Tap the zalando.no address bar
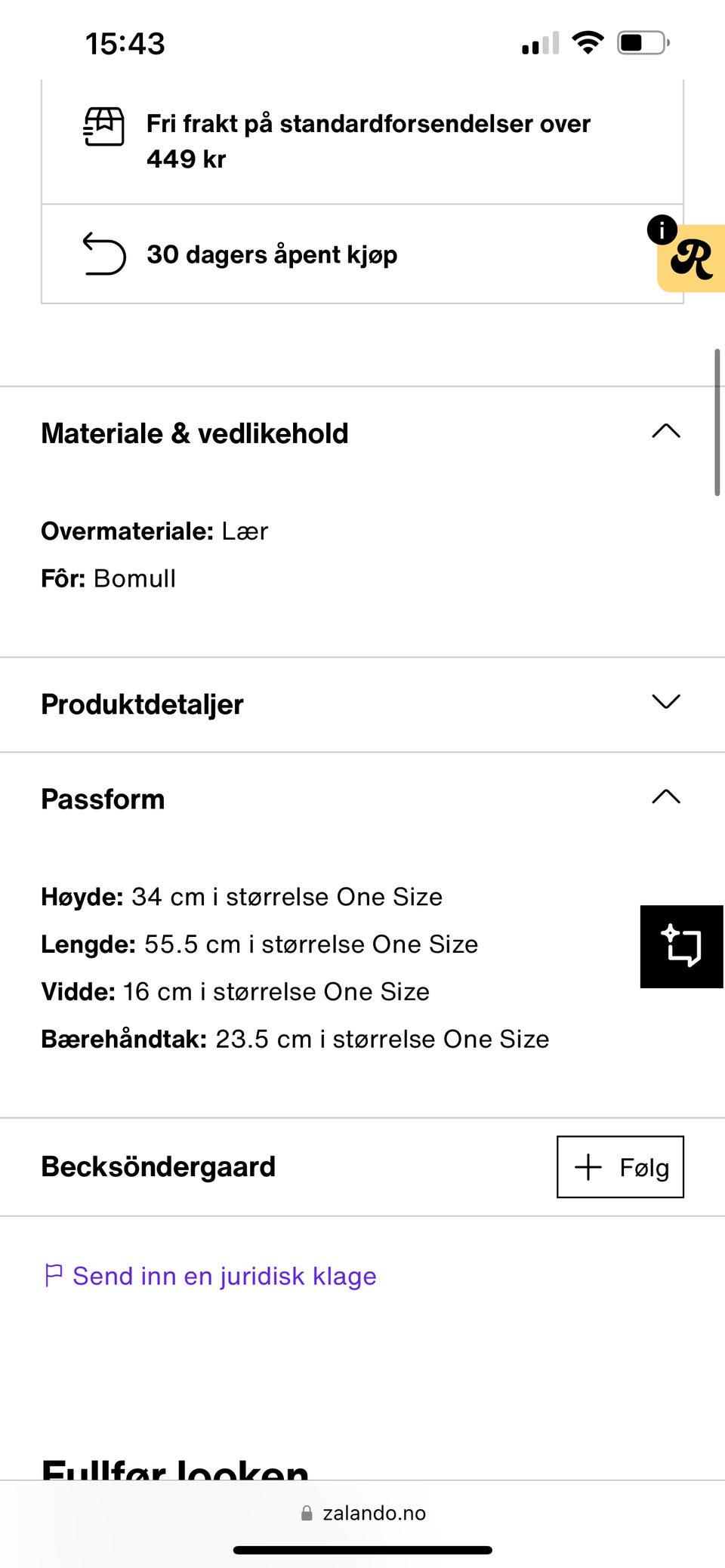 tap(373, 1513)
